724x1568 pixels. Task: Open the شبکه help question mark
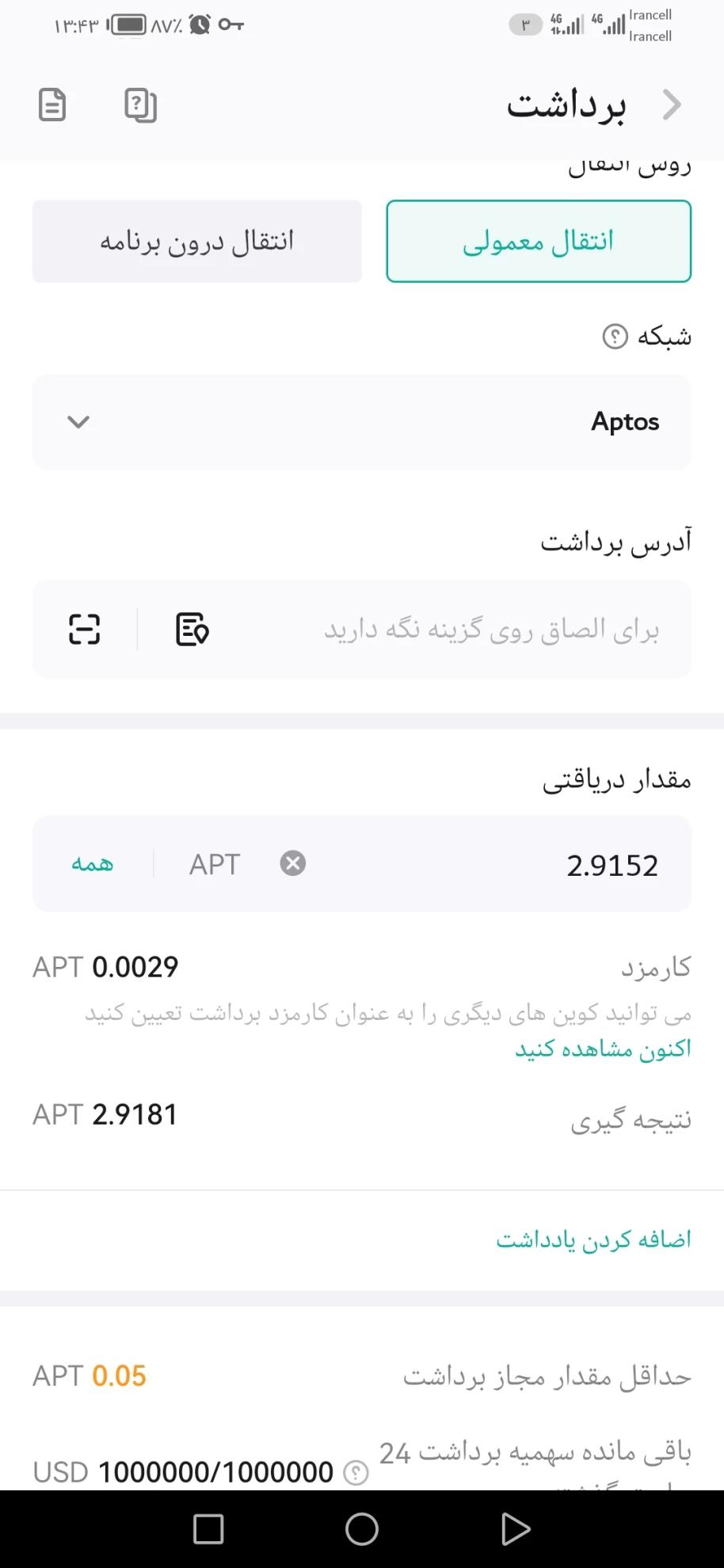coord(615,337)
